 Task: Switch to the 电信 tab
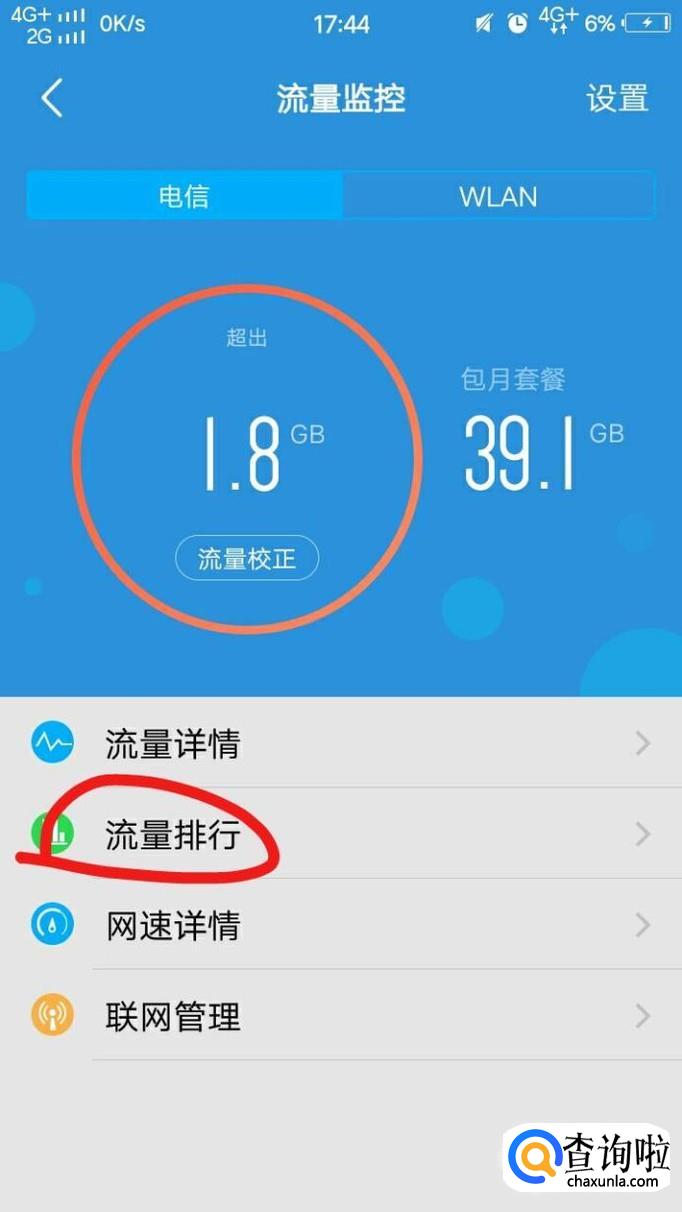click(184, 195)
